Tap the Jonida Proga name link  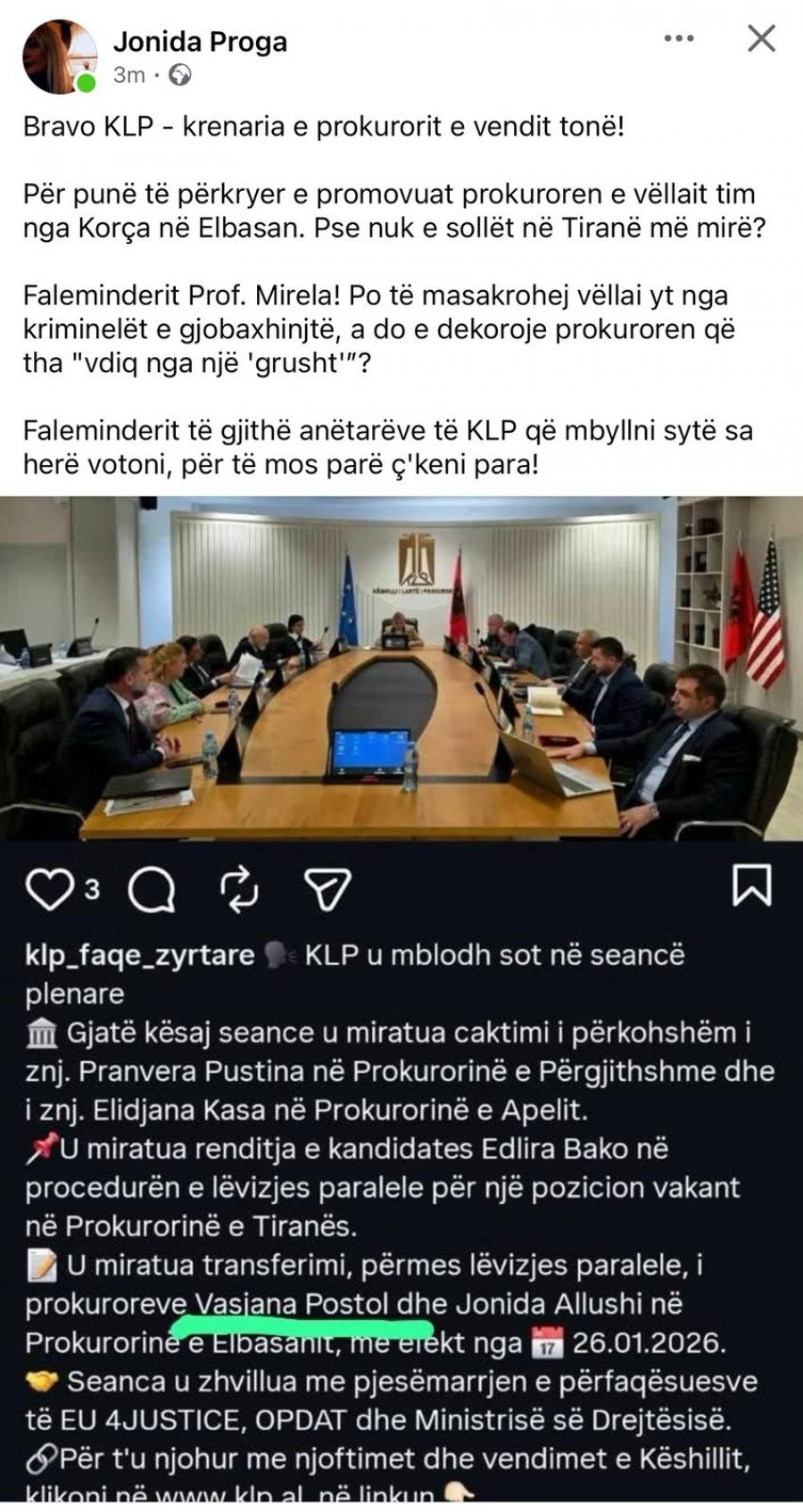[200, 42]
